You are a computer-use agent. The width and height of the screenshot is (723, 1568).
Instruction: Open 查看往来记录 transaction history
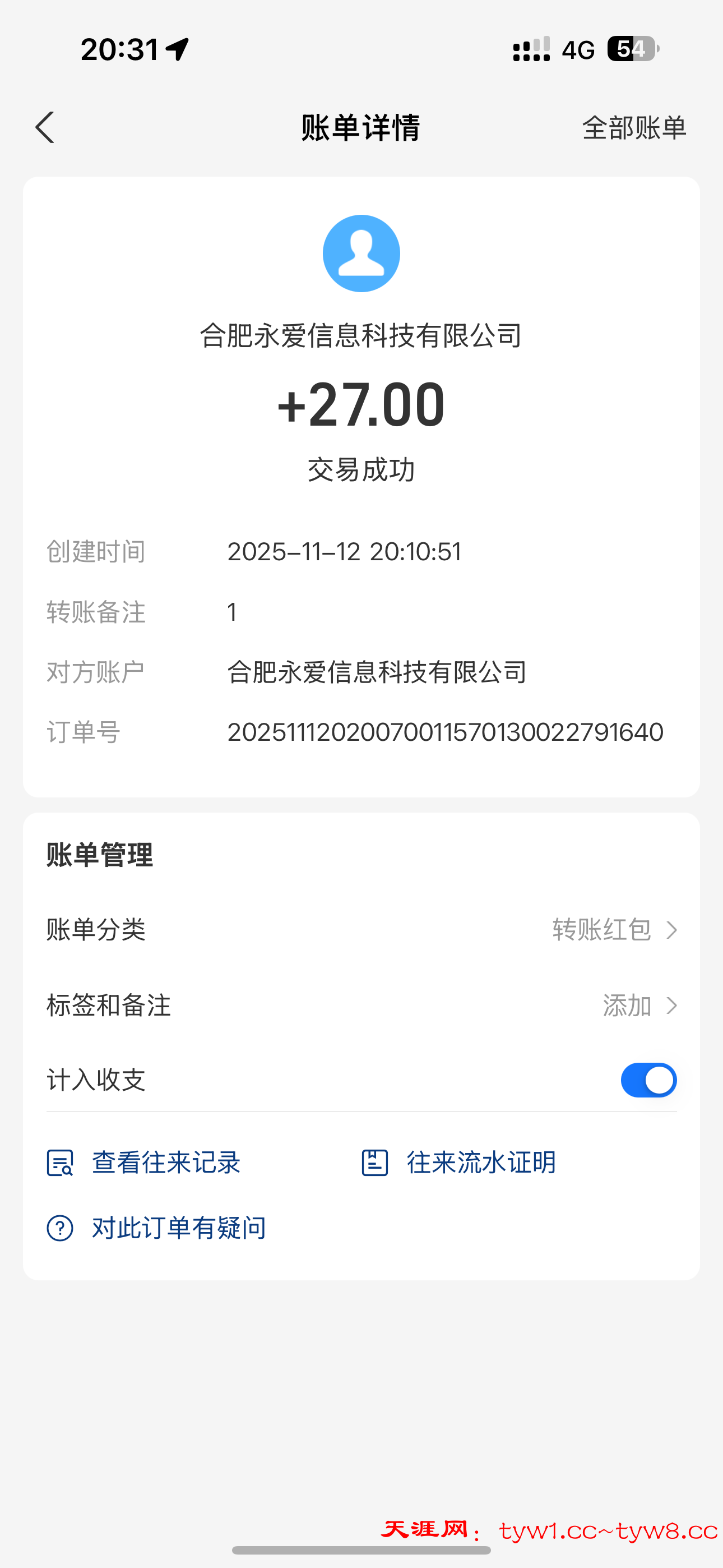point(144,1163)
